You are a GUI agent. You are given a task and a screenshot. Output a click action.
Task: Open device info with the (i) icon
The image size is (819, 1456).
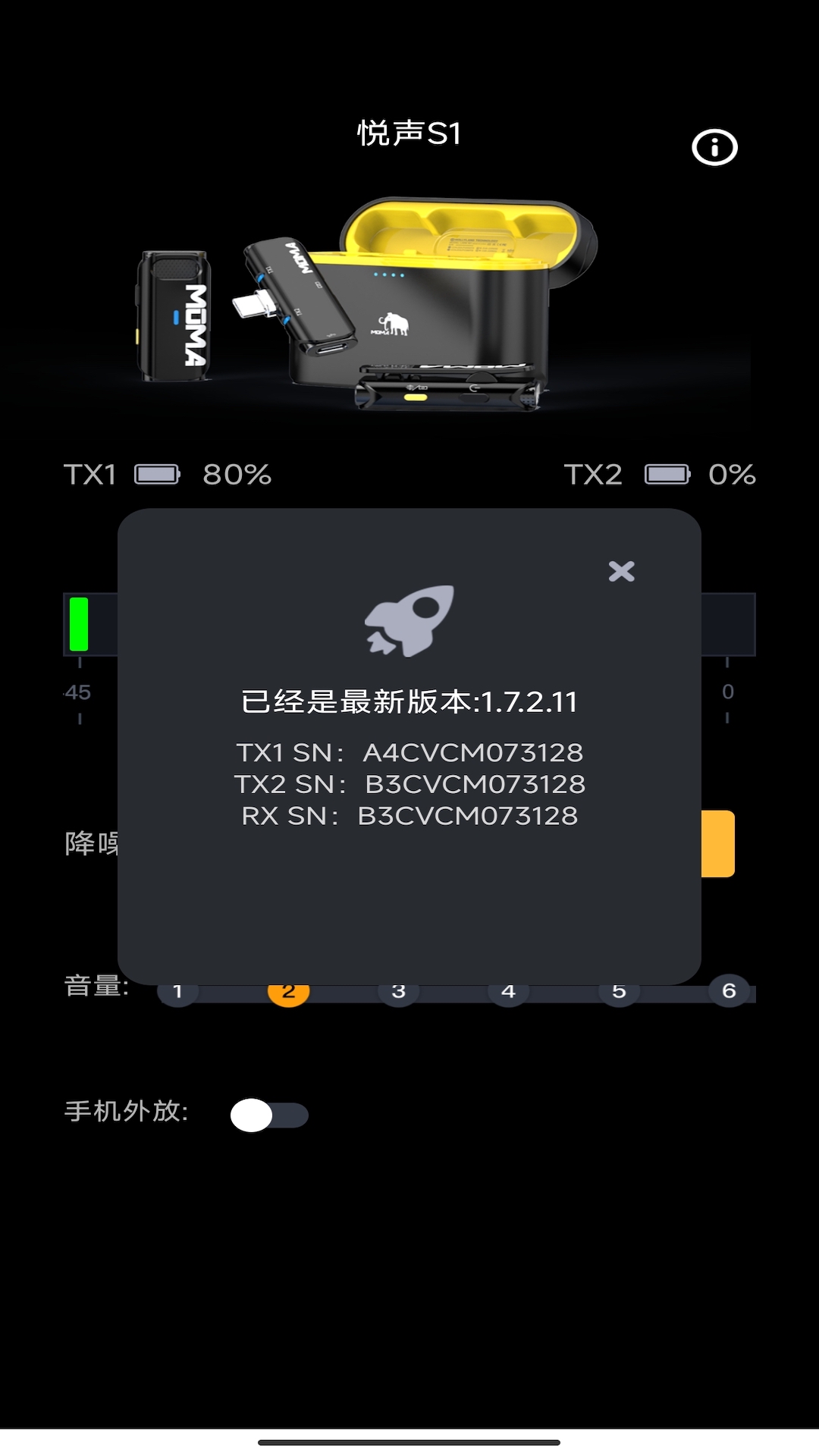714,146
